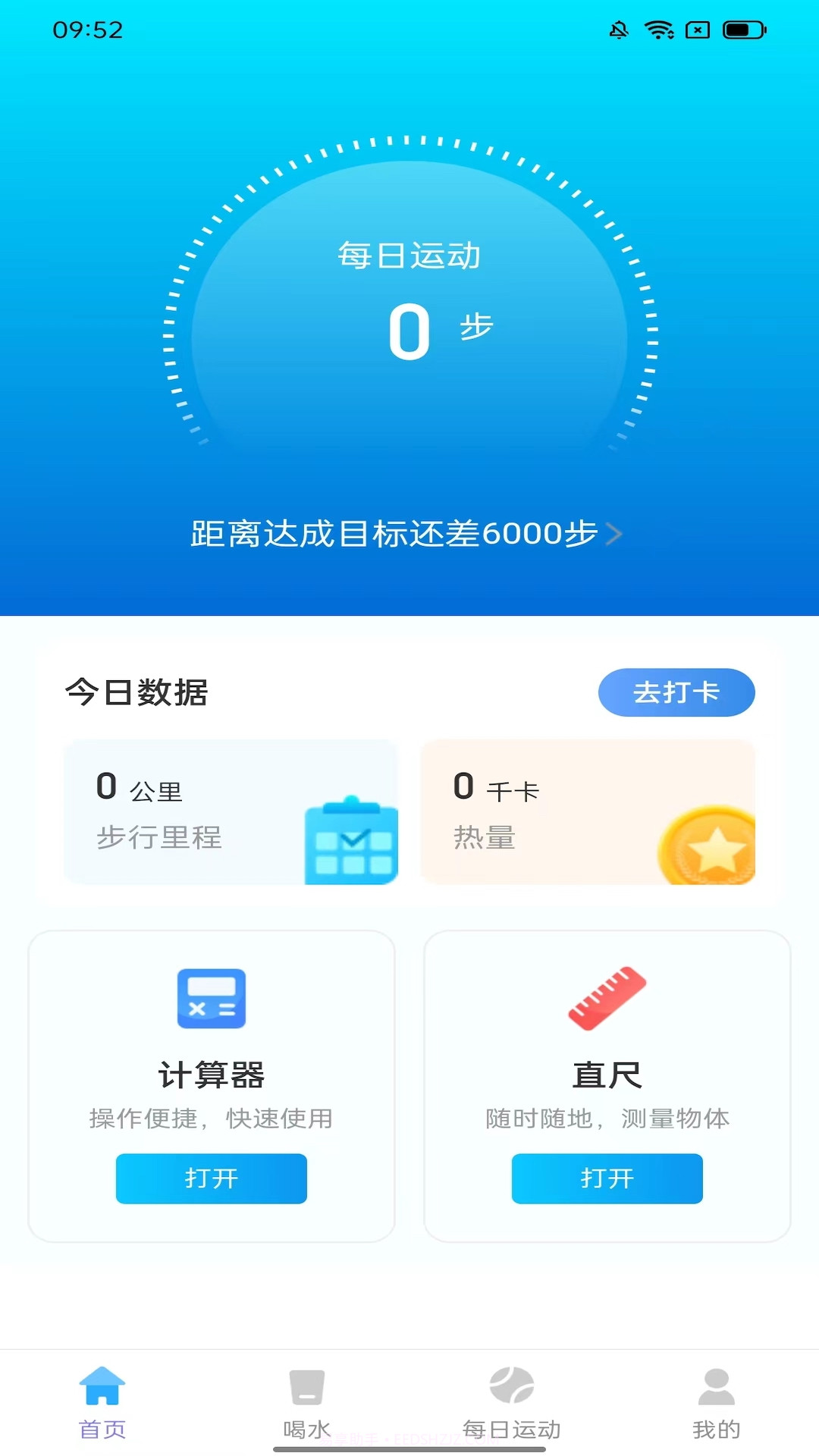Tap the Wi-Fi icon in status bar
Screen dimensions: 819x1456
(657, 30)
